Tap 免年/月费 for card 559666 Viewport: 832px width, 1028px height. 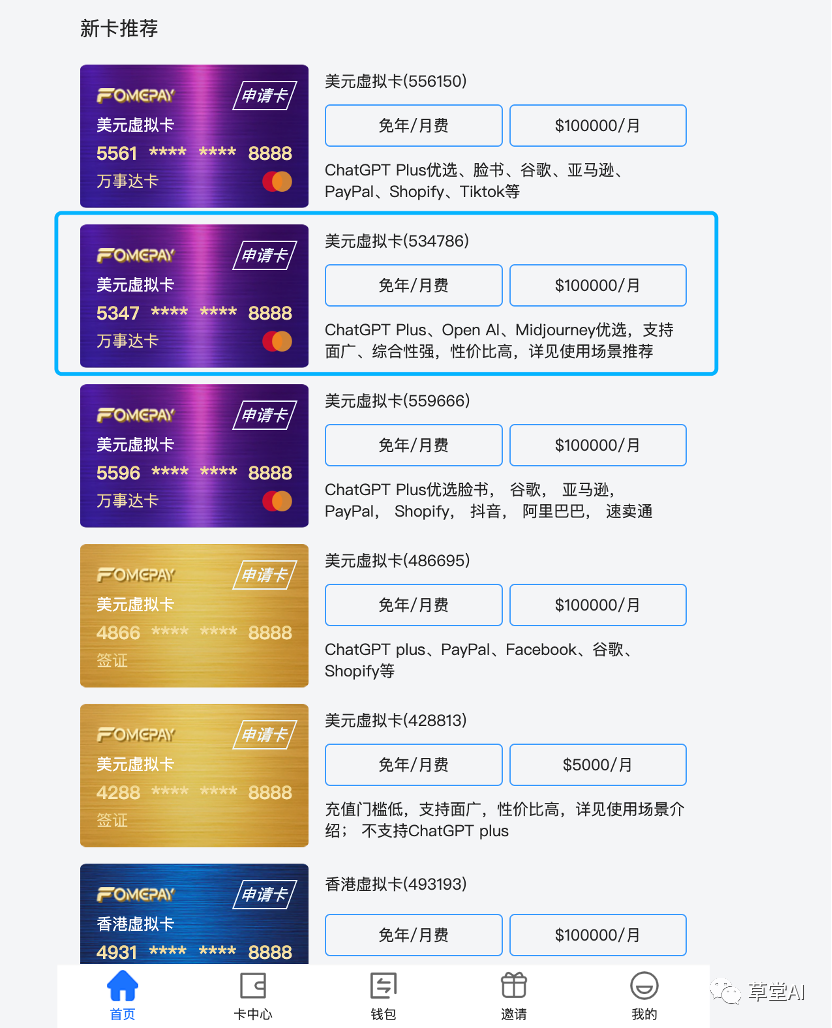(413, 445)
